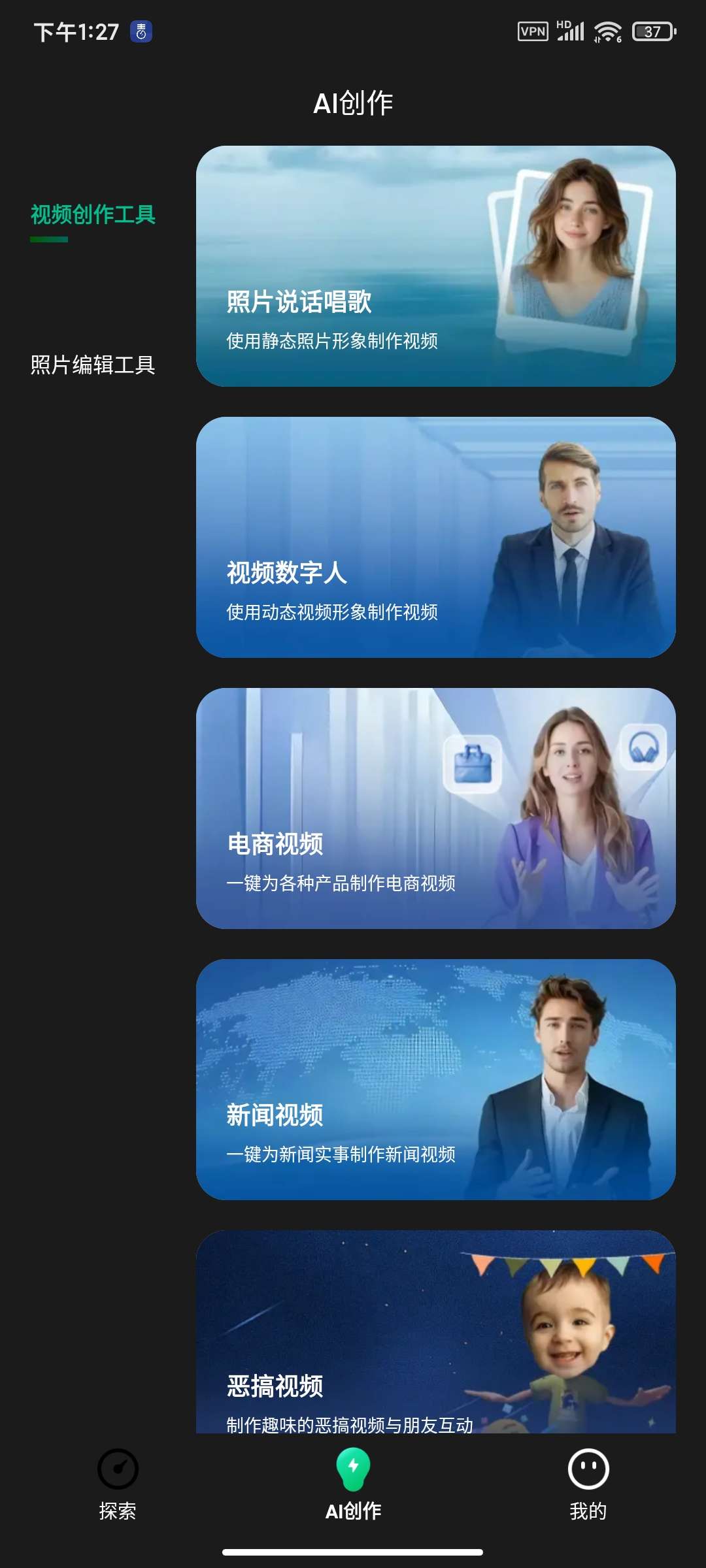Open the 新闻视频 tool
The width and height of the screenshot is (706, 1568).
[x=435, y=1079]
